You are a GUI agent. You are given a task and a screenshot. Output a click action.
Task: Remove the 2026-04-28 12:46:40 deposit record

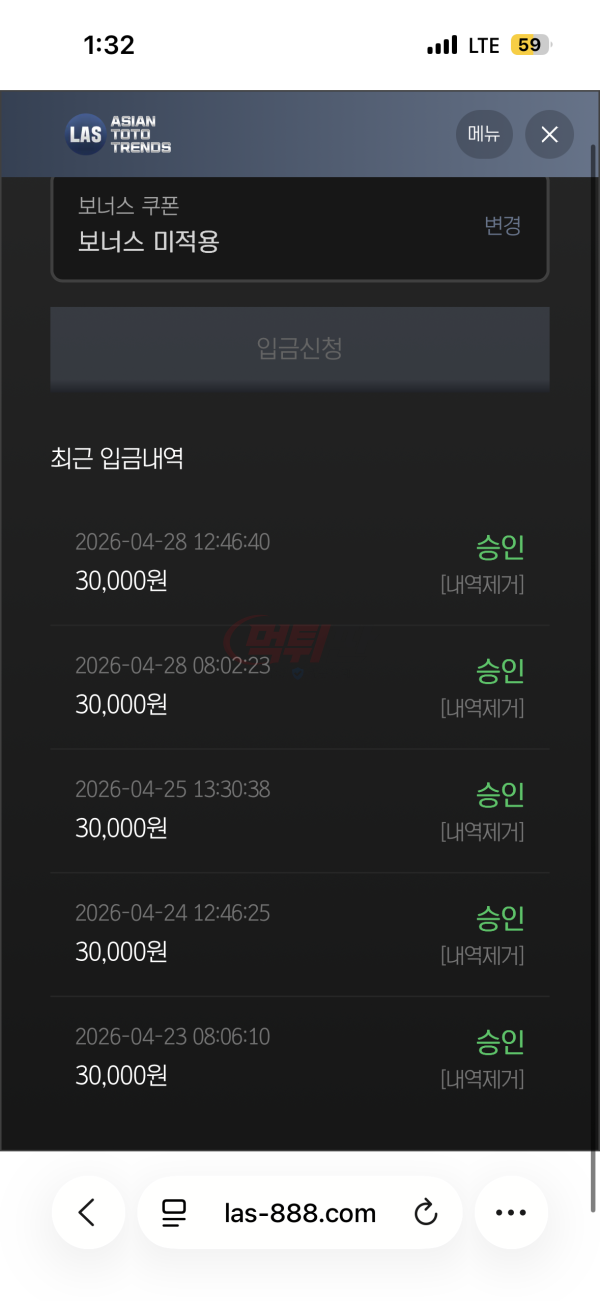482,585
